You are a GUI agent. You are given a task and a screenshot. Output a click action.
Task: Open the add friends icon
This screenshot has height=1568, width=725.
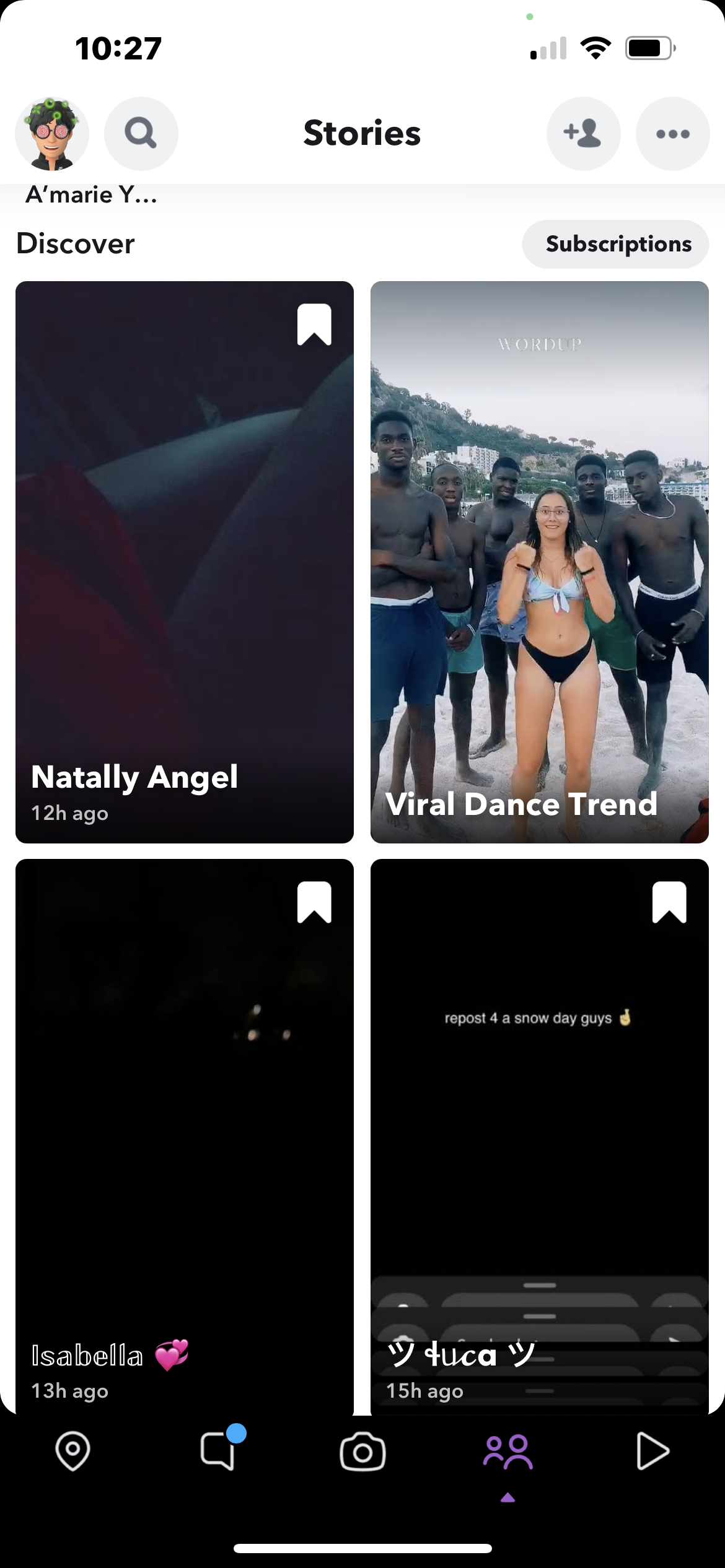coord(583,134)
